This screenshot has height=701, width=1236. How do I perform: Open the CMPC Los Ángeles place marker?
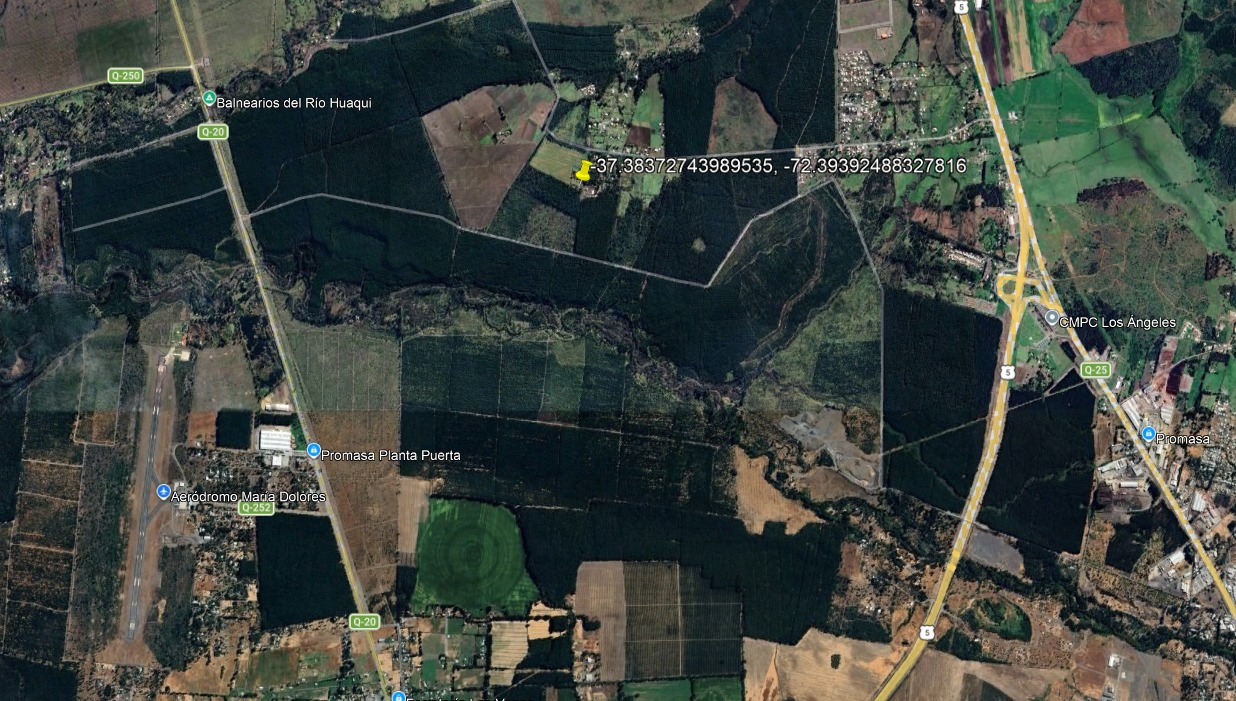click(x=1051, y=317)
